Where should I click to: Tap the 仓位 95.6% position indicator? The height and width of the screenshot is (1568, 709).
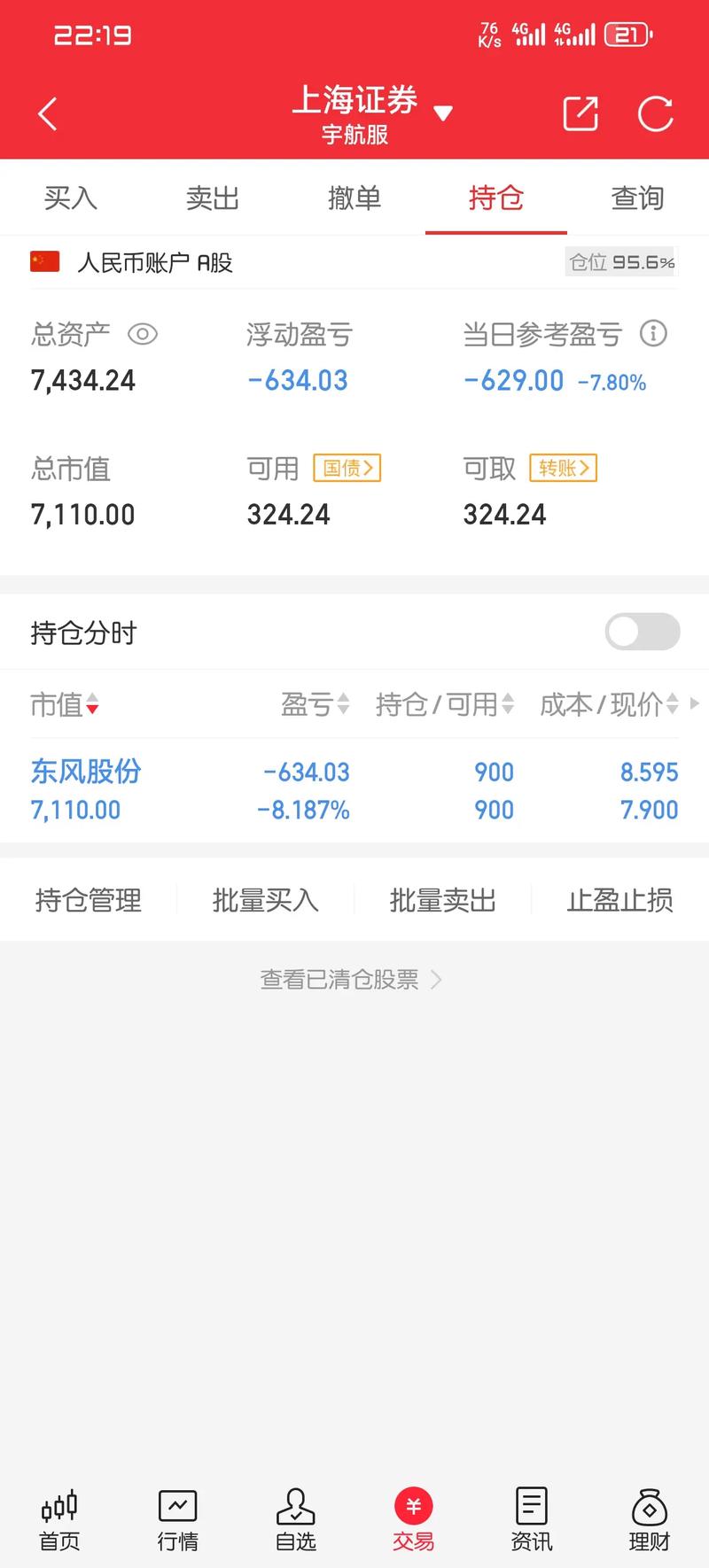click(621, 261)
